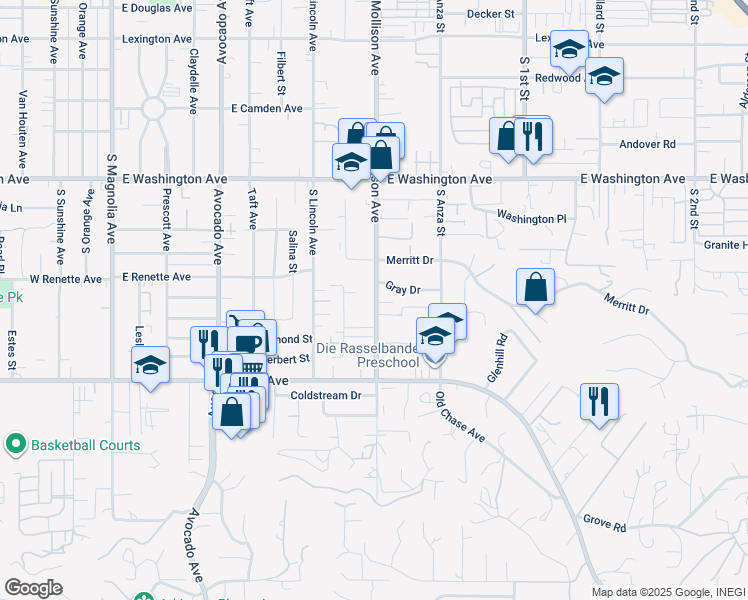
Task: Open the school marker on E Washington Ave
Action: point(351,162)
